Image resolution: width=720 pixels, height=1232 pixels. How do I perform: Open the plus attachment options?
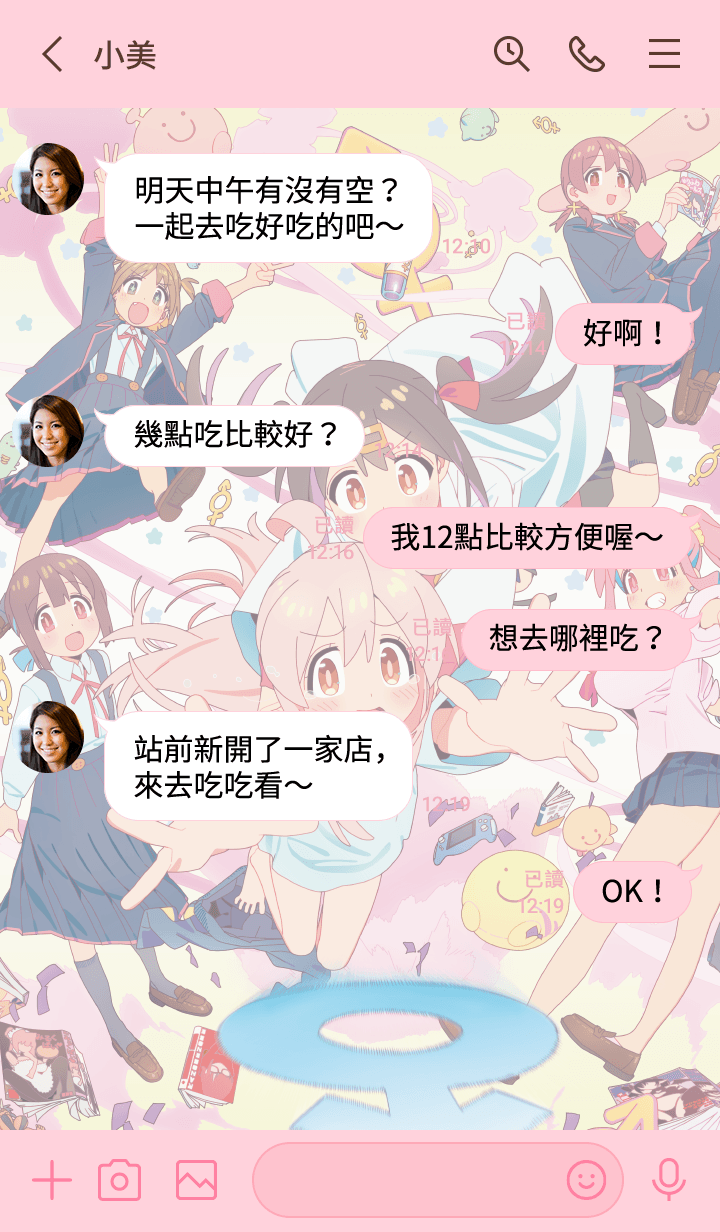52,1181
